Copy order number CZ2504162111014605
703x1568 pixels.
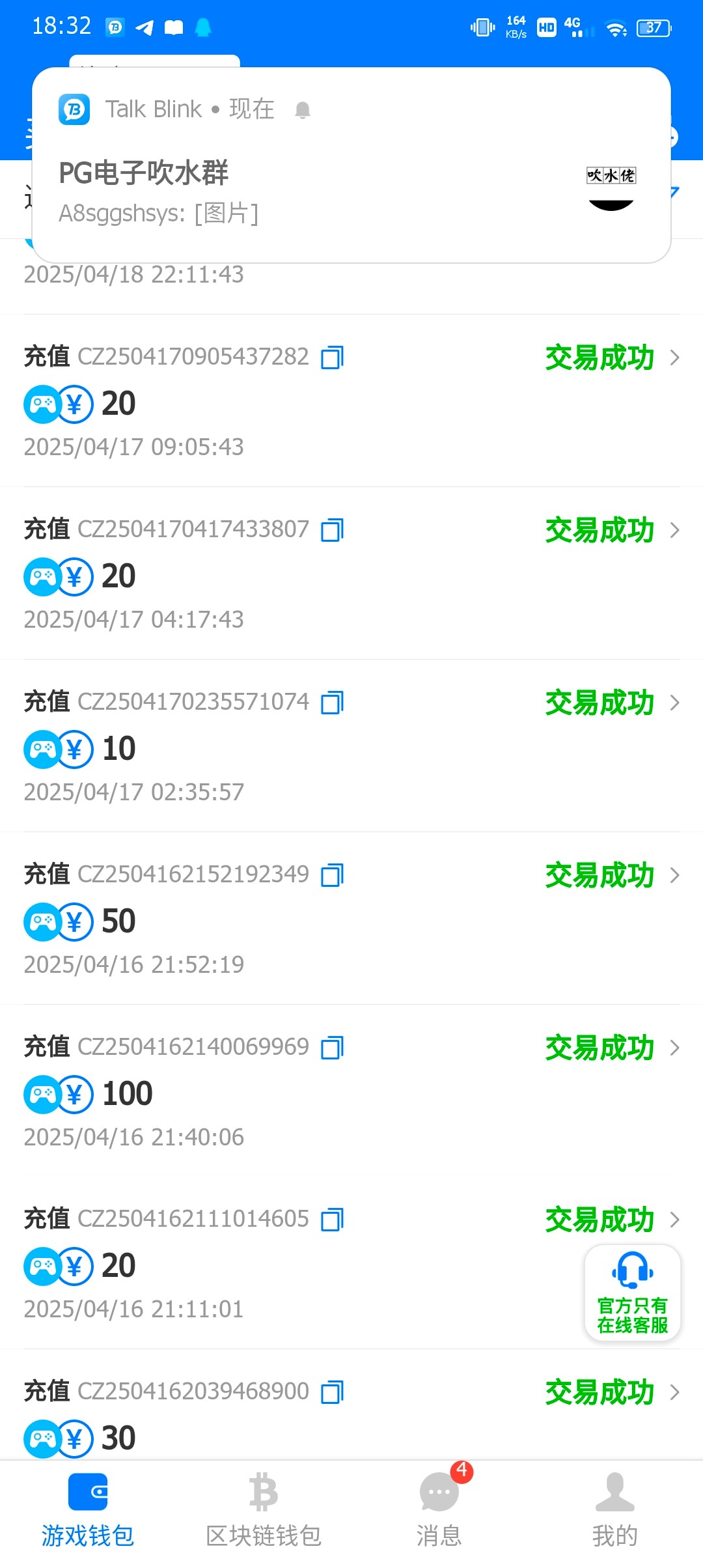pyautogui.click(x=332, y=1220)
